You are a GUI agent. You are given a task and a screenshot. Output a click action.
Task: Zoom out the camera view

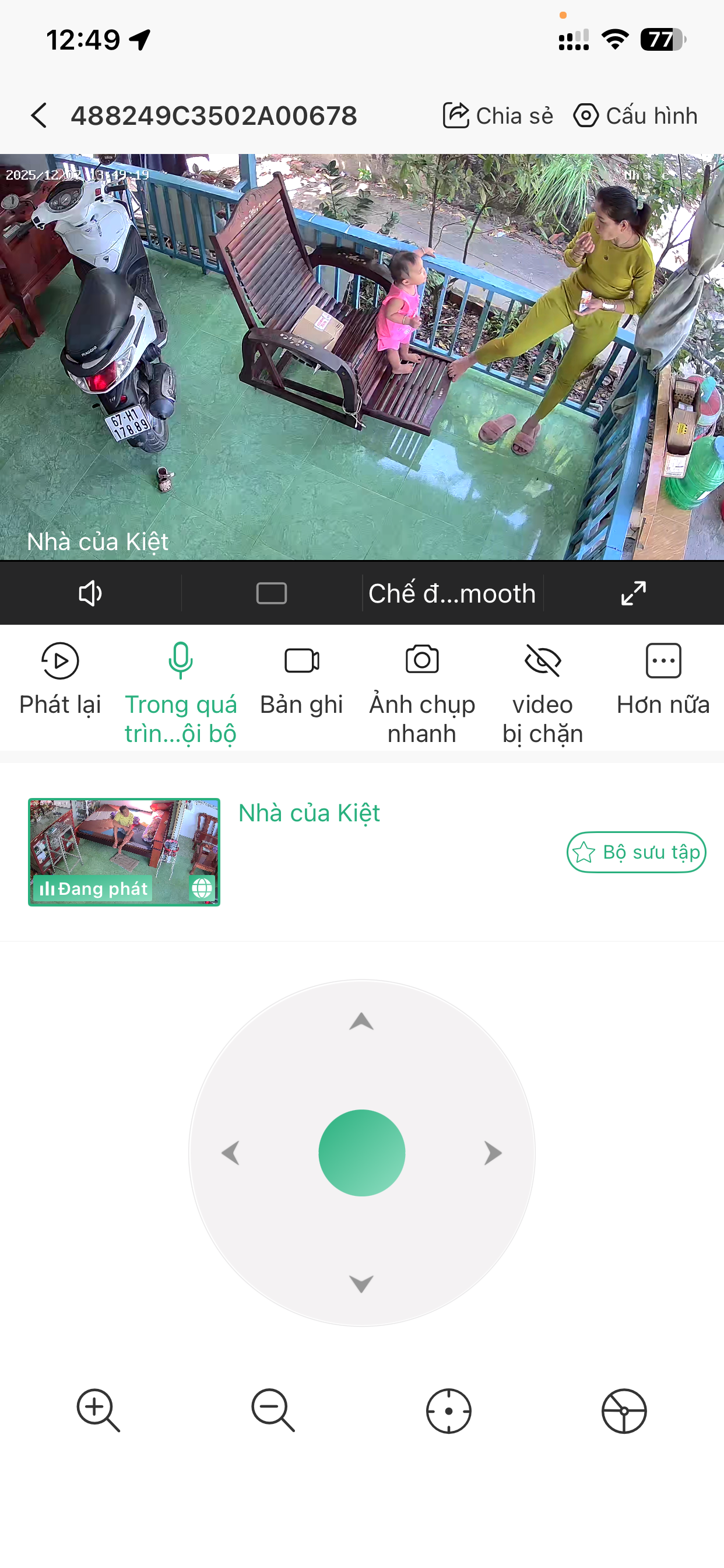tap(273, 1410)
